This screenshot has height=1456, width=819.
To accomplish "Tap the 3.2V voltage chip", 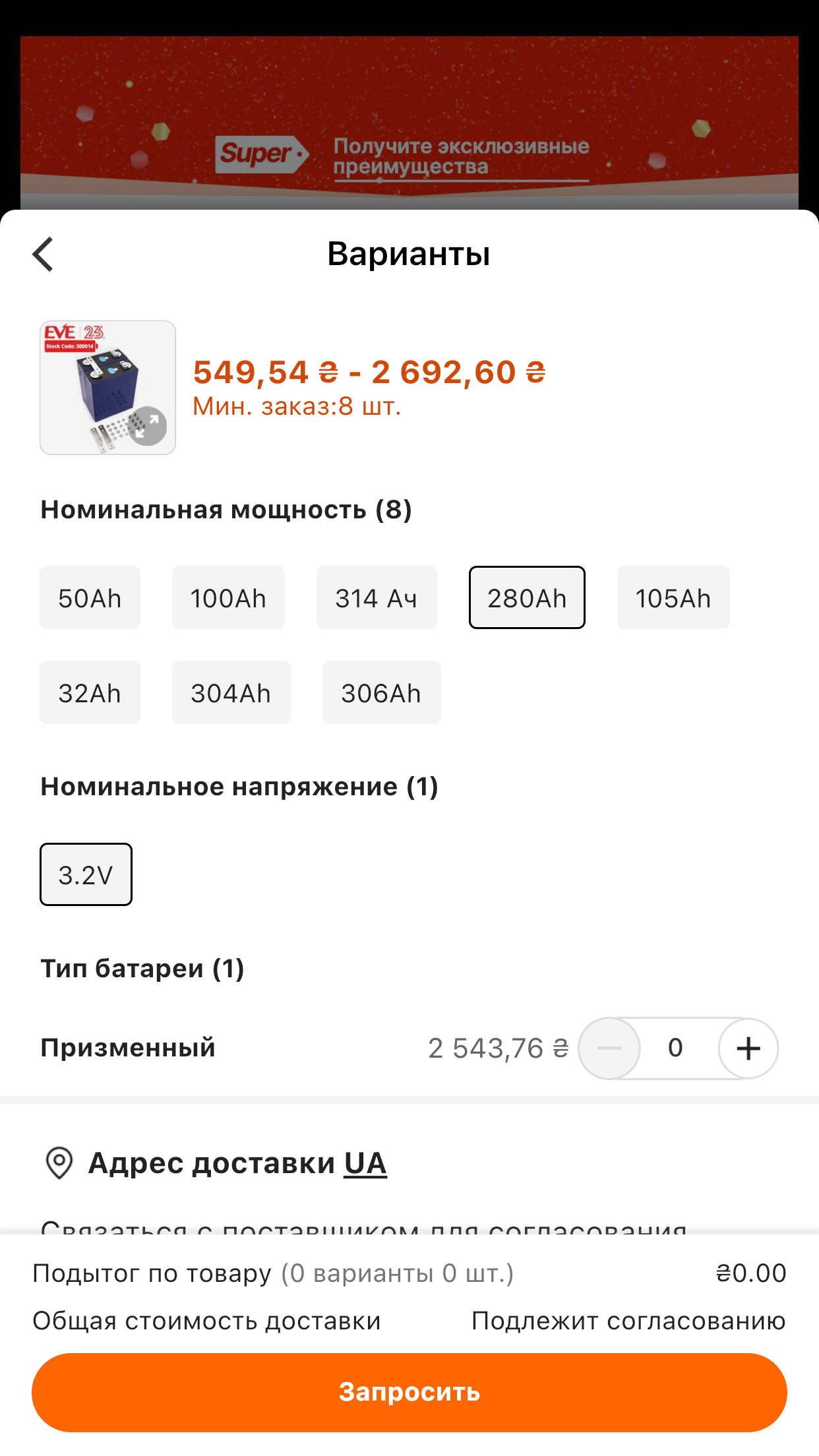I will pyautogui.click(x=86, y=874).
